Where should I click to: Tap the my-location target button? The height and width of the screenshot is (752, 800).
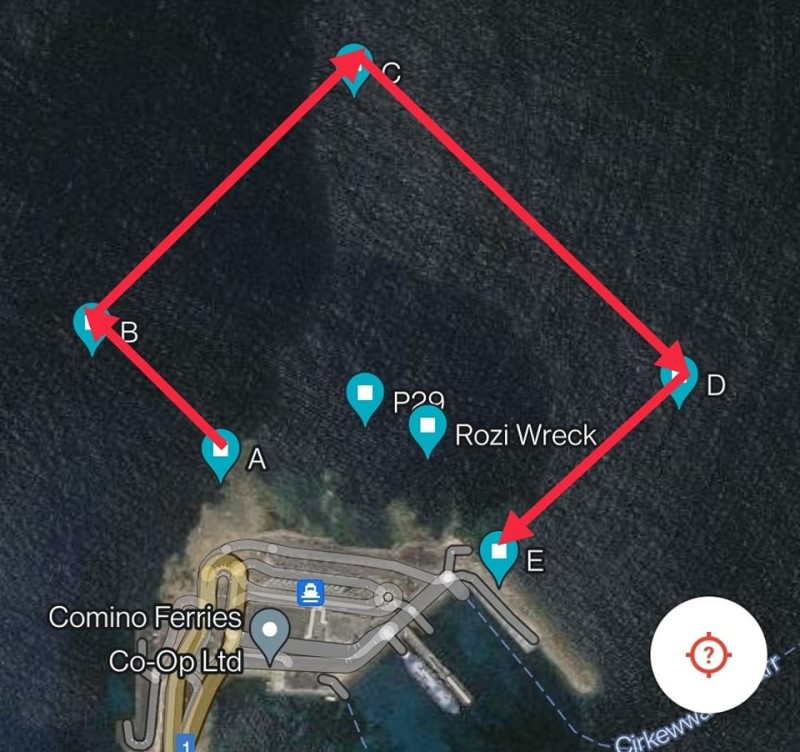(x=708, y=655)
